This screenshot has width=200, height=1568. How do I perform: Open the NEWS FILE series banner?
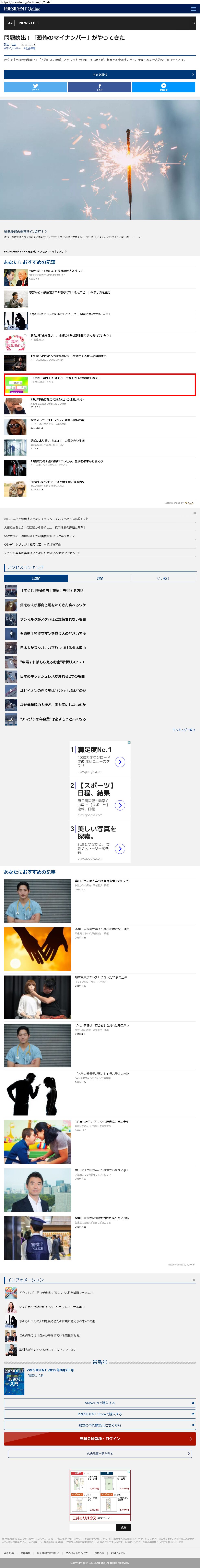(100, 23)
